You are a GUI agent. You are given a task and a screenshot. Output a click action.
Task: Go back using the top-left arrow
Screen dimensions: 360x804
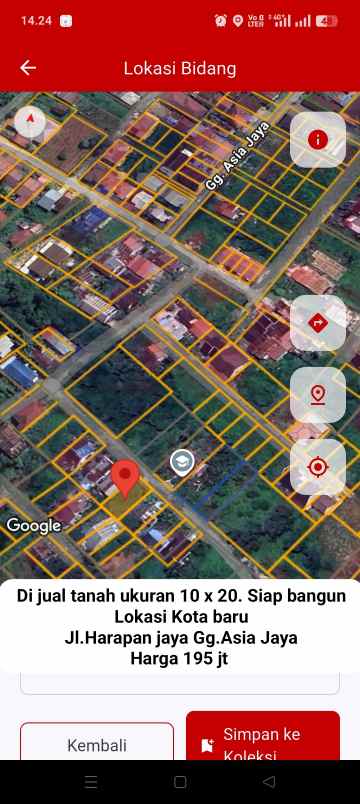pos(28,68)
